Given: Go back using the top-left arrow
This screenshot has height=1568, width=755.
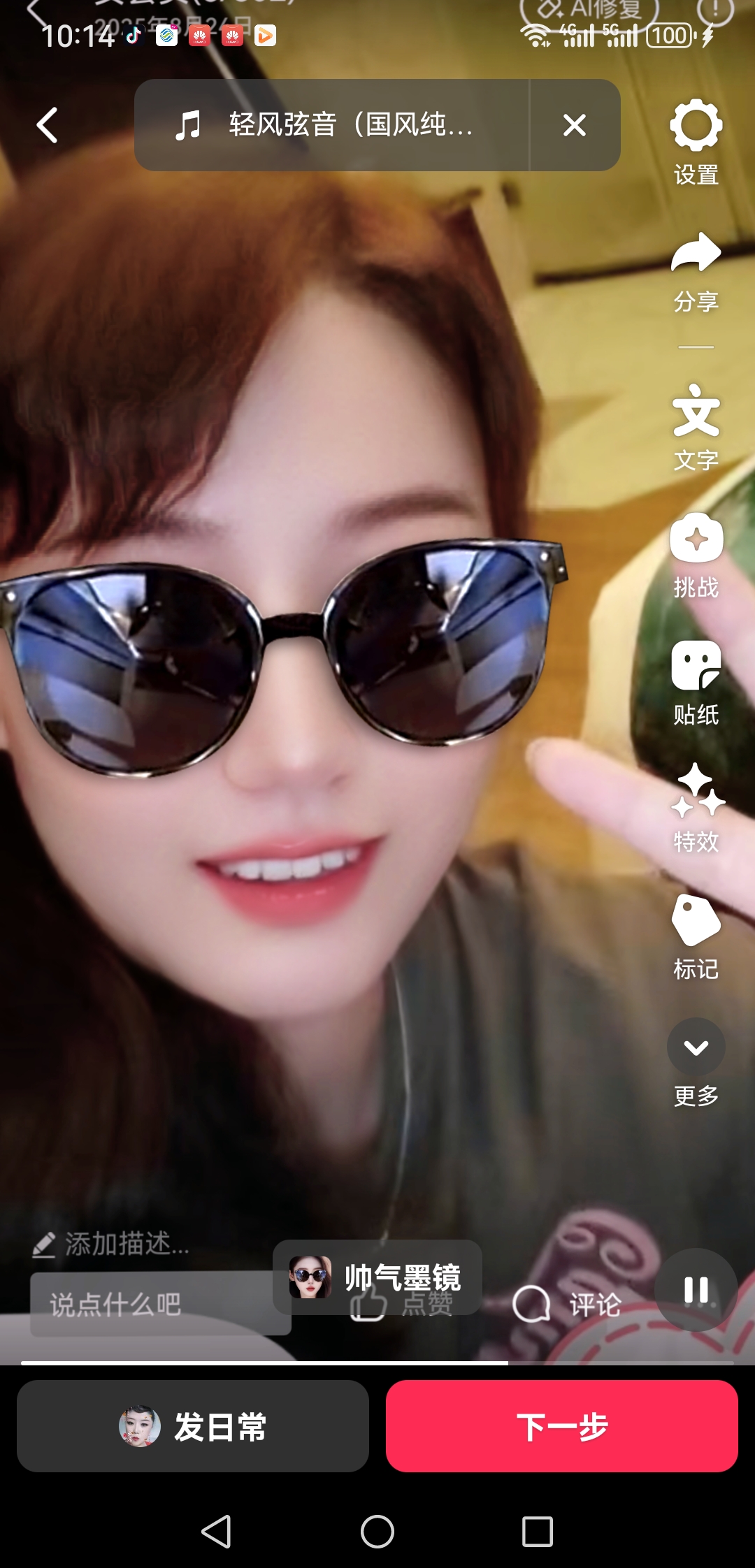Looking at the screenshot, I should pyautogui.click(x=47, y=126).
